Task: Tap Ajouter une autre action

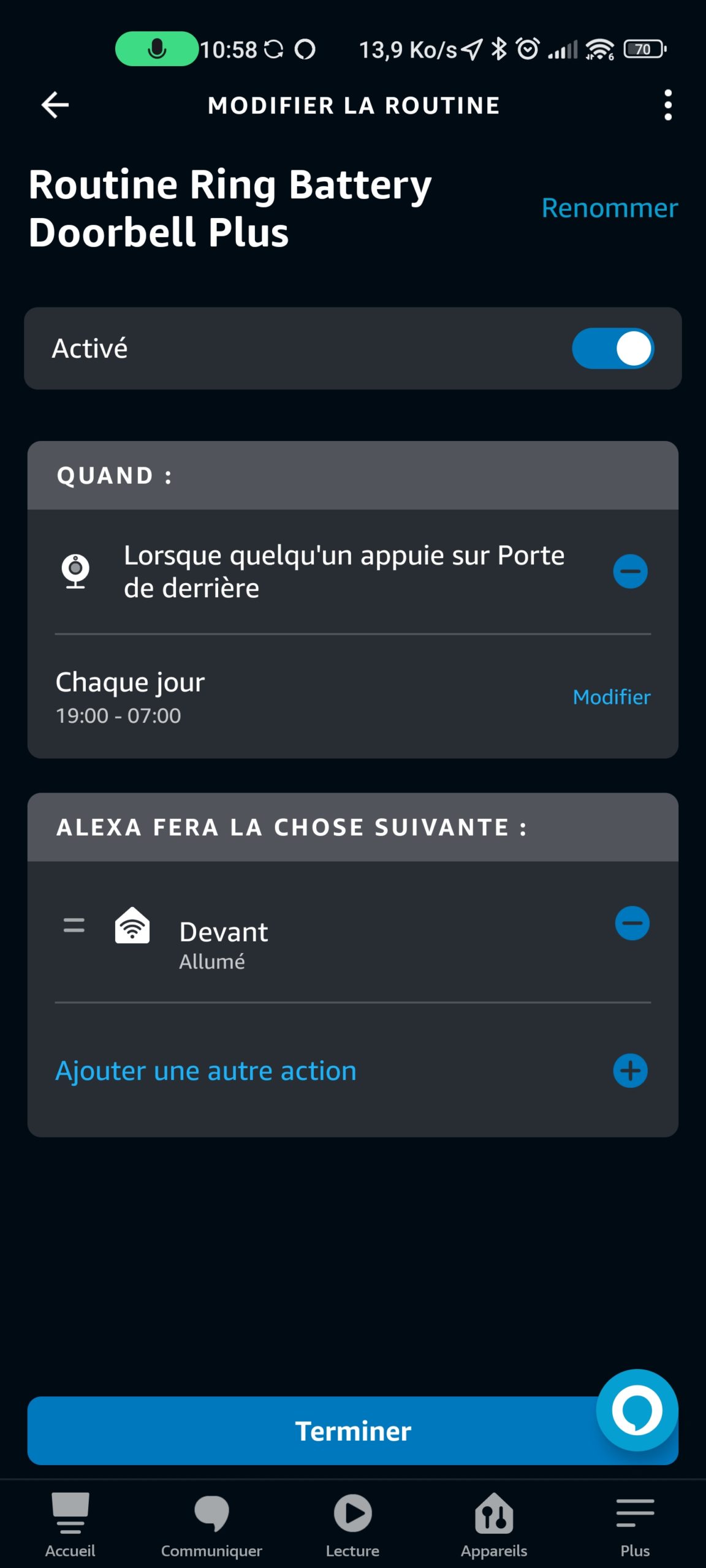Action: (206, 1071)
